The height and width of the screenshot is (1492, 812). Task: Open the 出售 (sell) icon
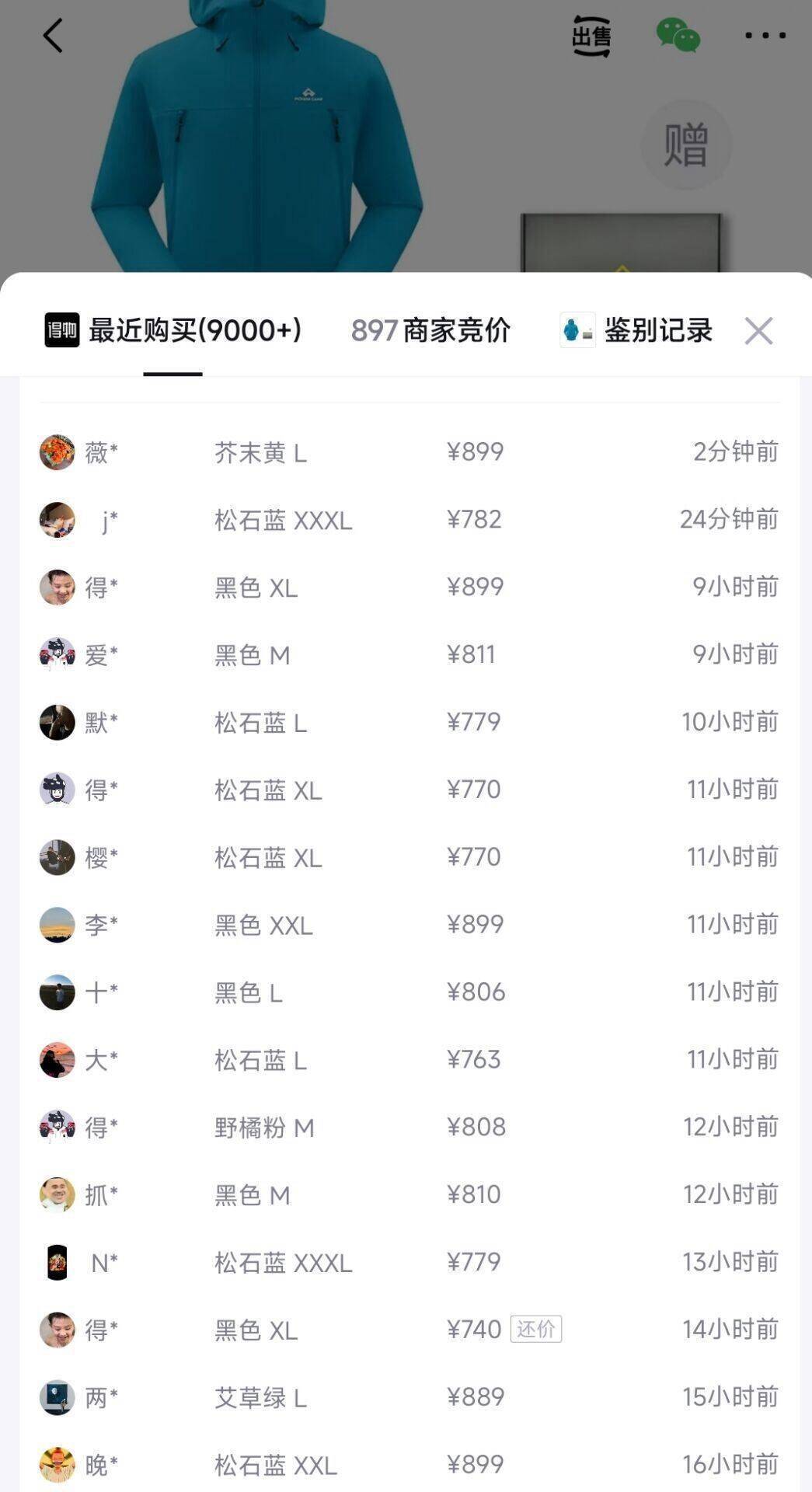[592, 35]
